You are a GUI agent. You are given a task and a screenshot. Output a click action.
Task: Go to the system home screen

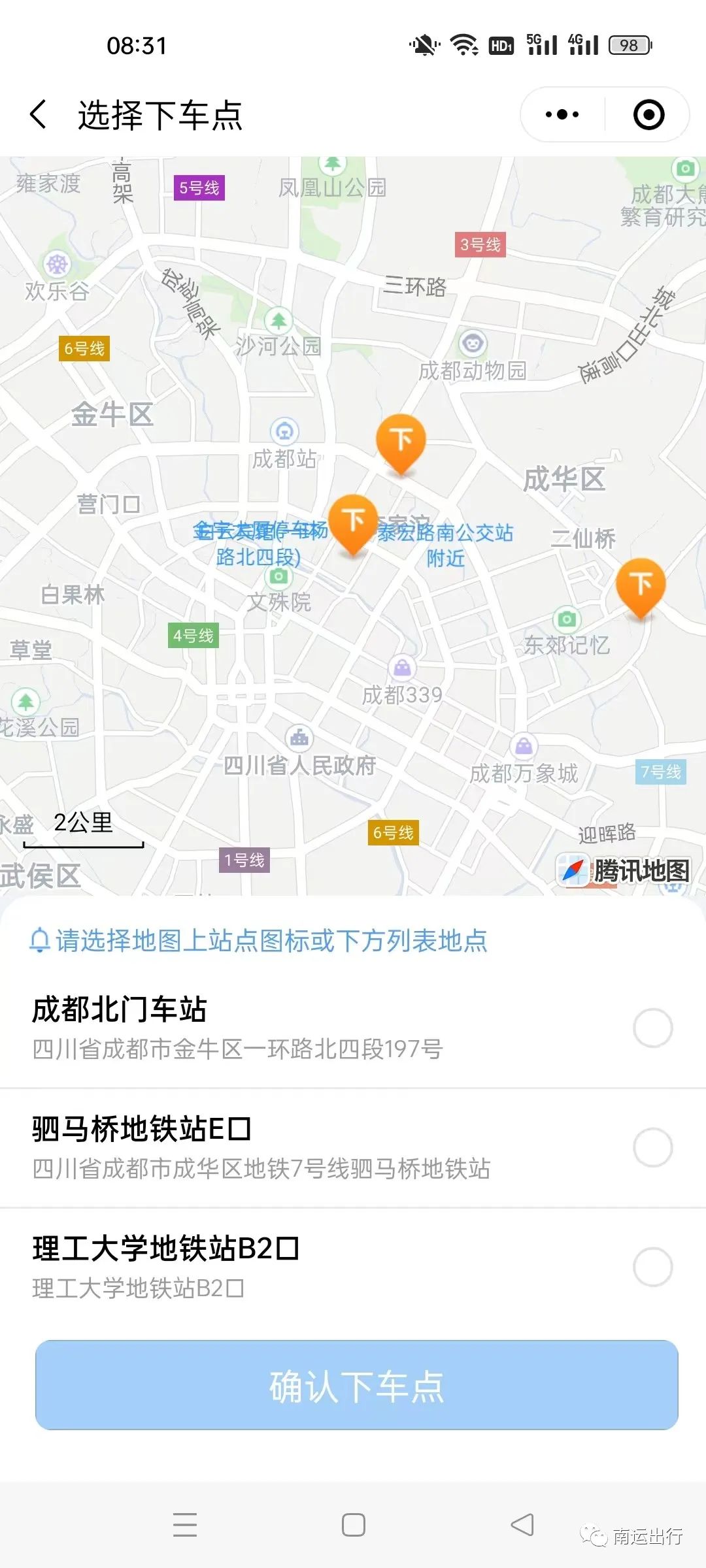coord(354,1525)
